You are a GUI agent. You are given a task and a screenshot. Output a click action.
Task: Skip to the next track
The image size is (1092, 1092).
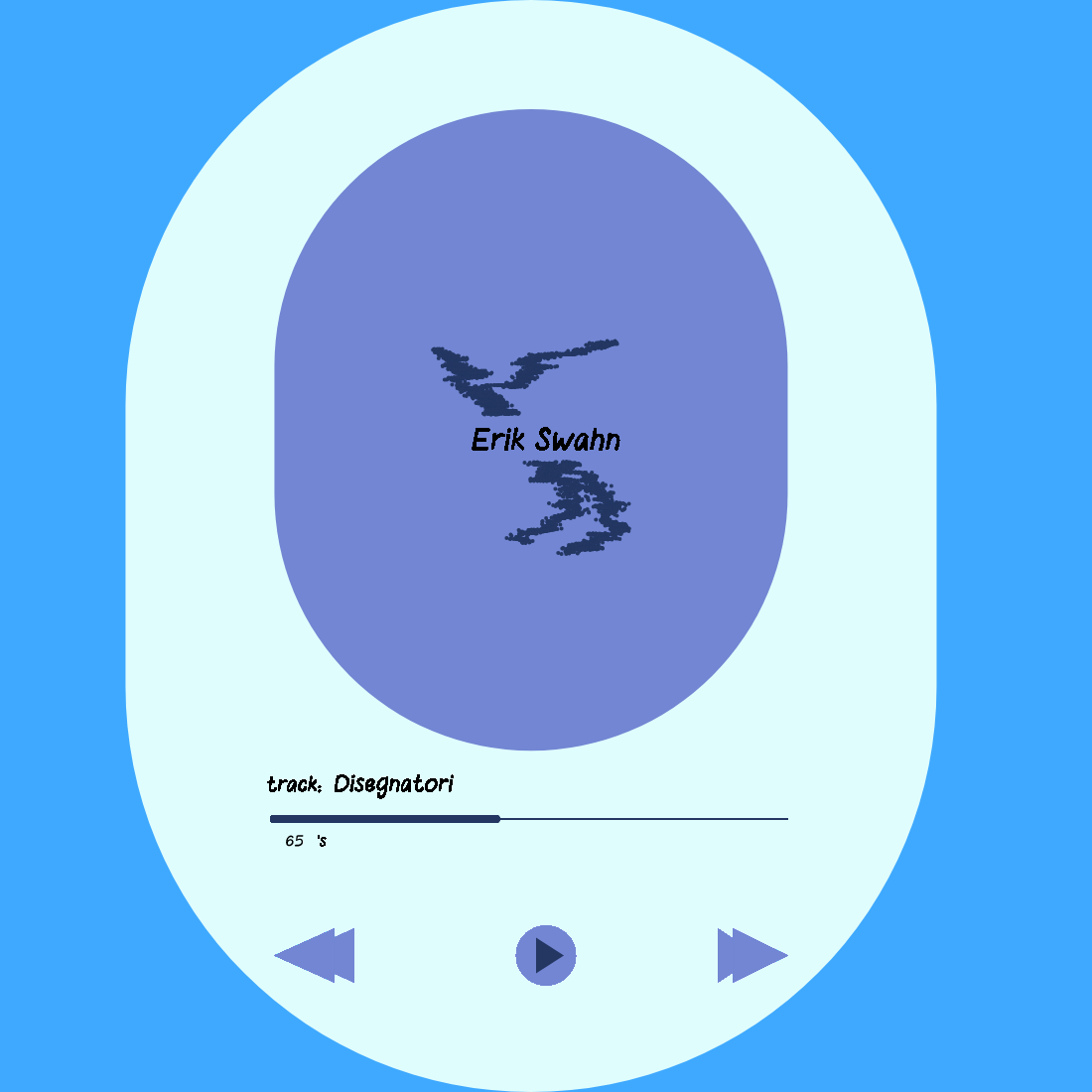[x=751, y=956]
